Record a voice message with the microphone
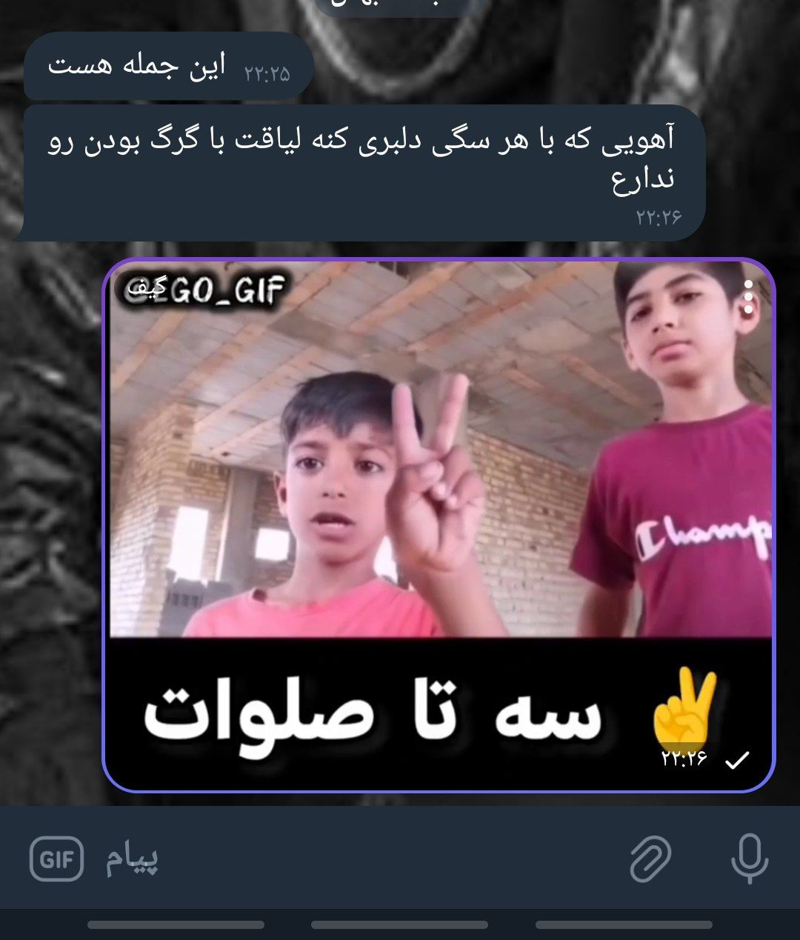The image size is (800, 940). 749,858
